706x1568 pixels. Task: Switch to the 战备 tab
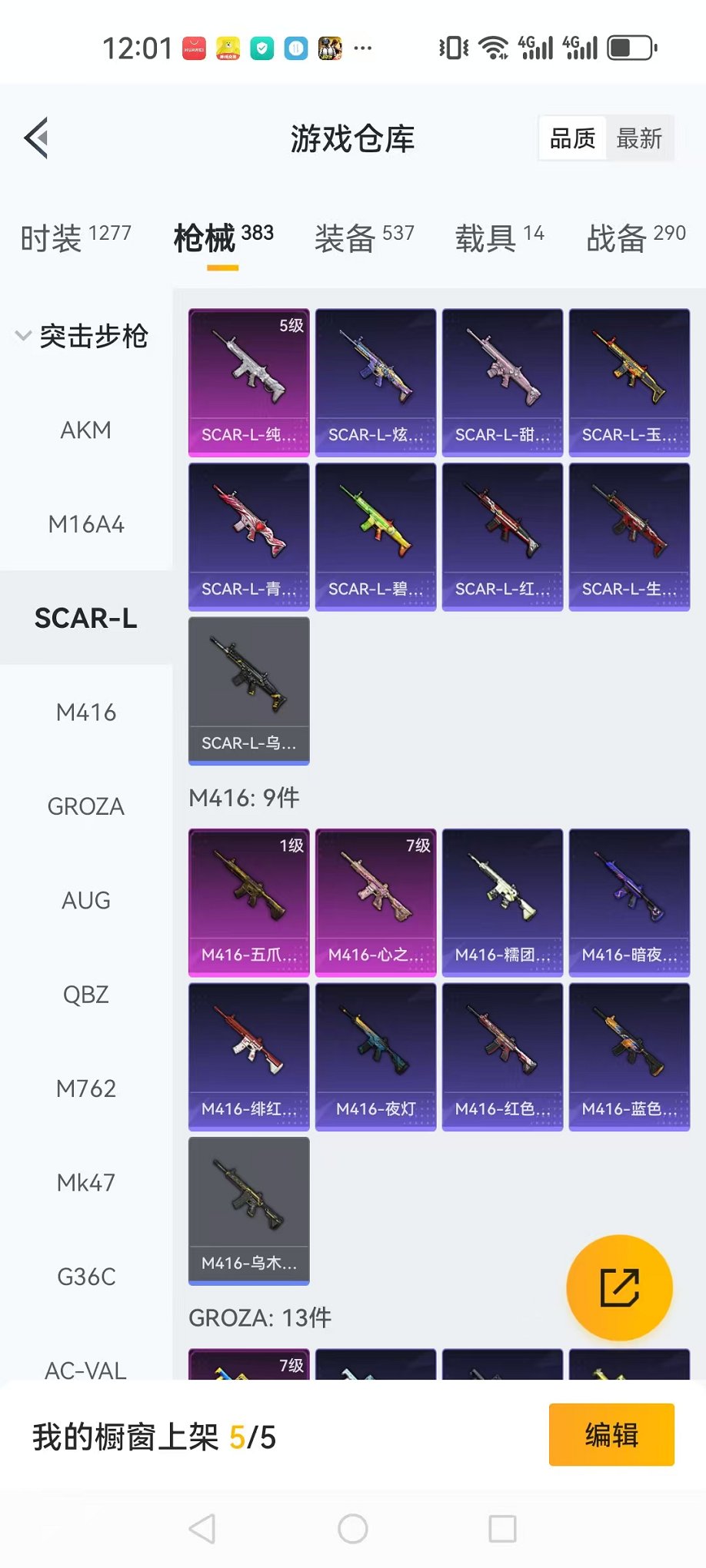click(x=635, y=238)
